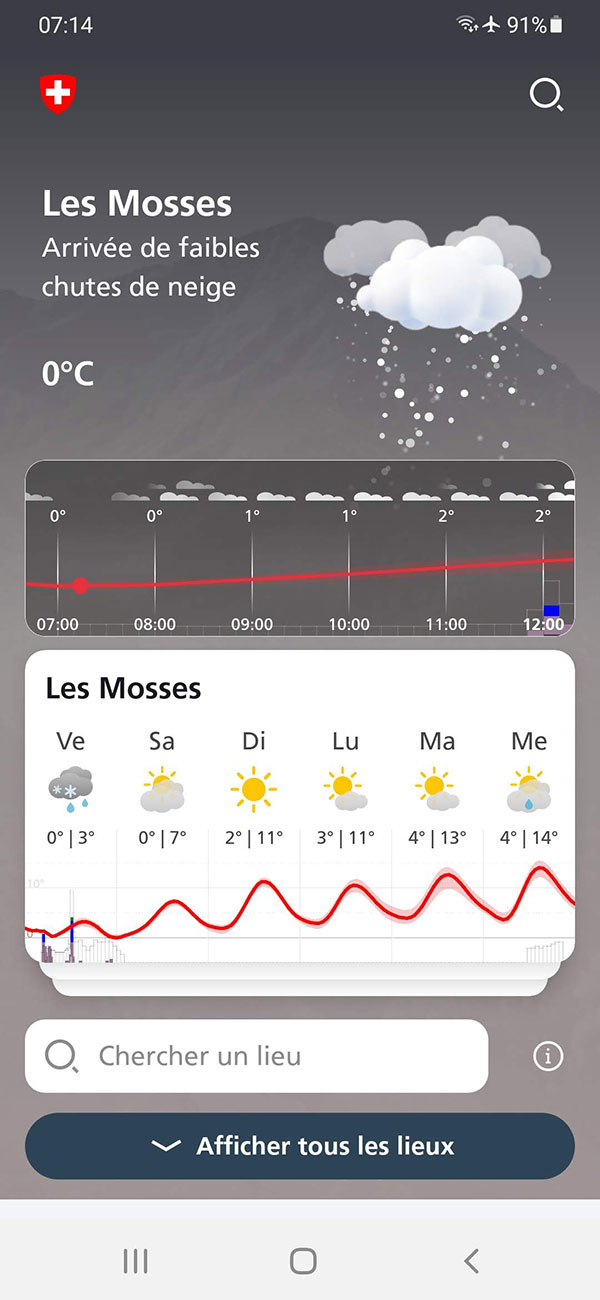Tap the Chercher un lieu search field
The height and width of the screenshot is (1300, 600).
click(256, 1056)
